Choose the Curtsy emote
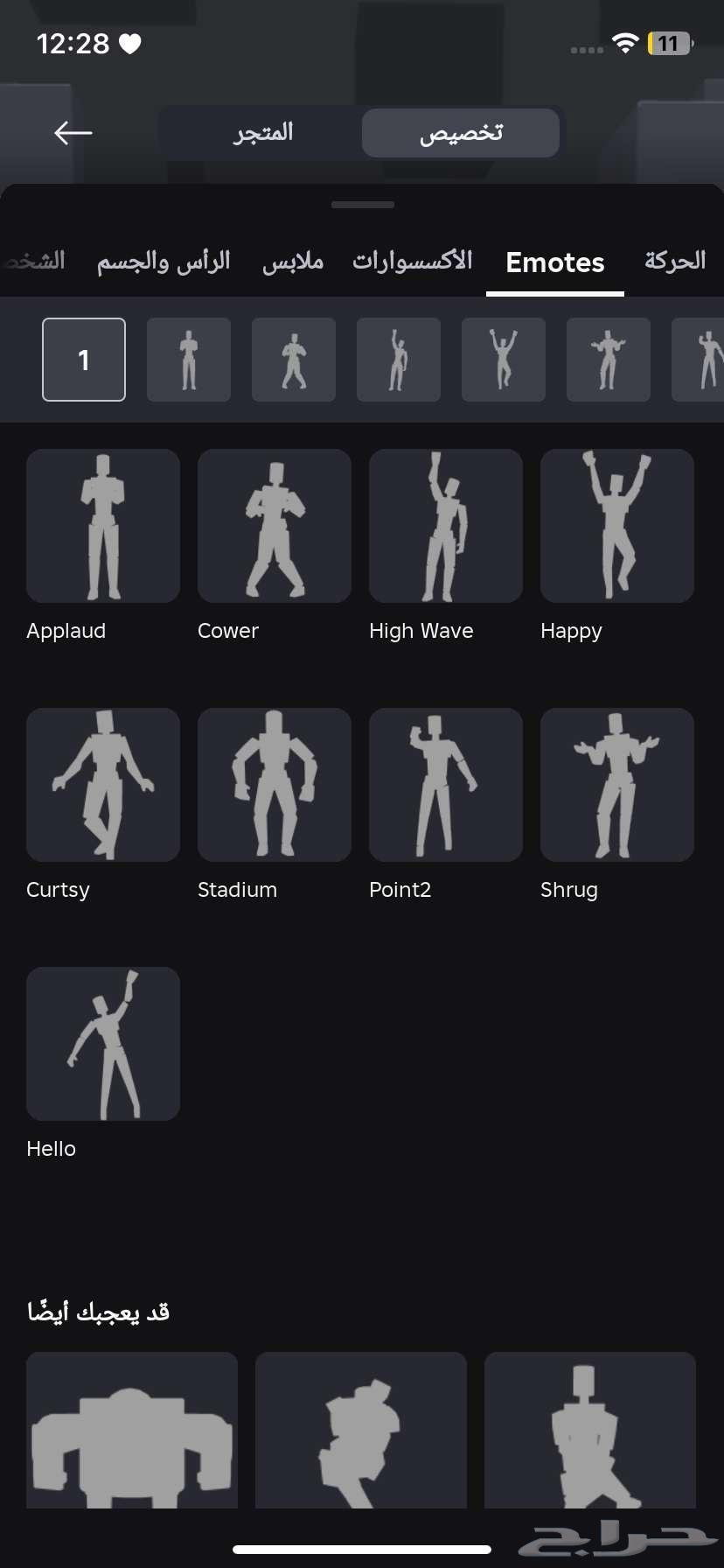Image resolution: width=724 pixels, height=1568 pixels. coord(103,785)
